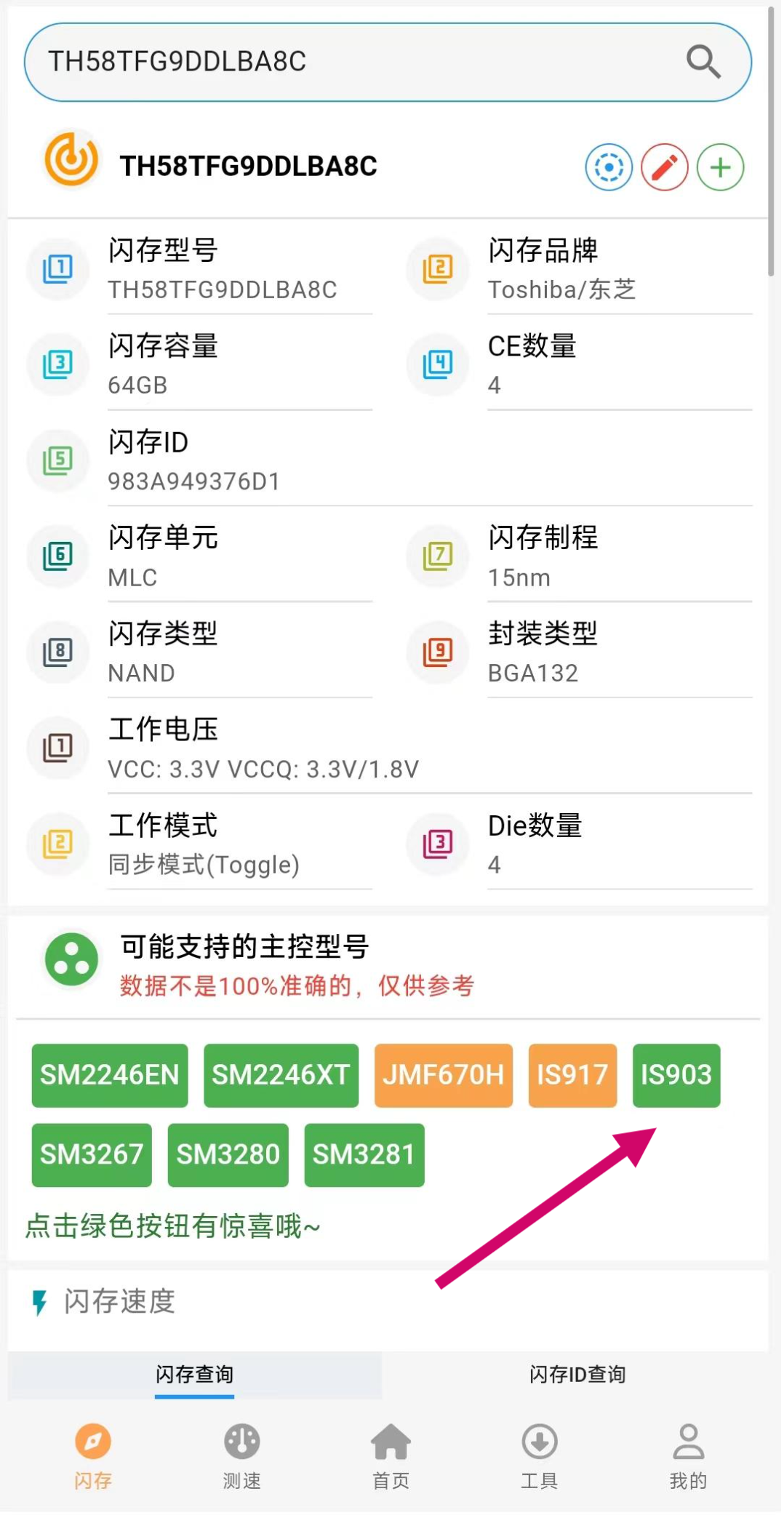The image size is (784, 1523).
Task: Open the 工具 tools icon
Action: click(x=539, y=1442)
